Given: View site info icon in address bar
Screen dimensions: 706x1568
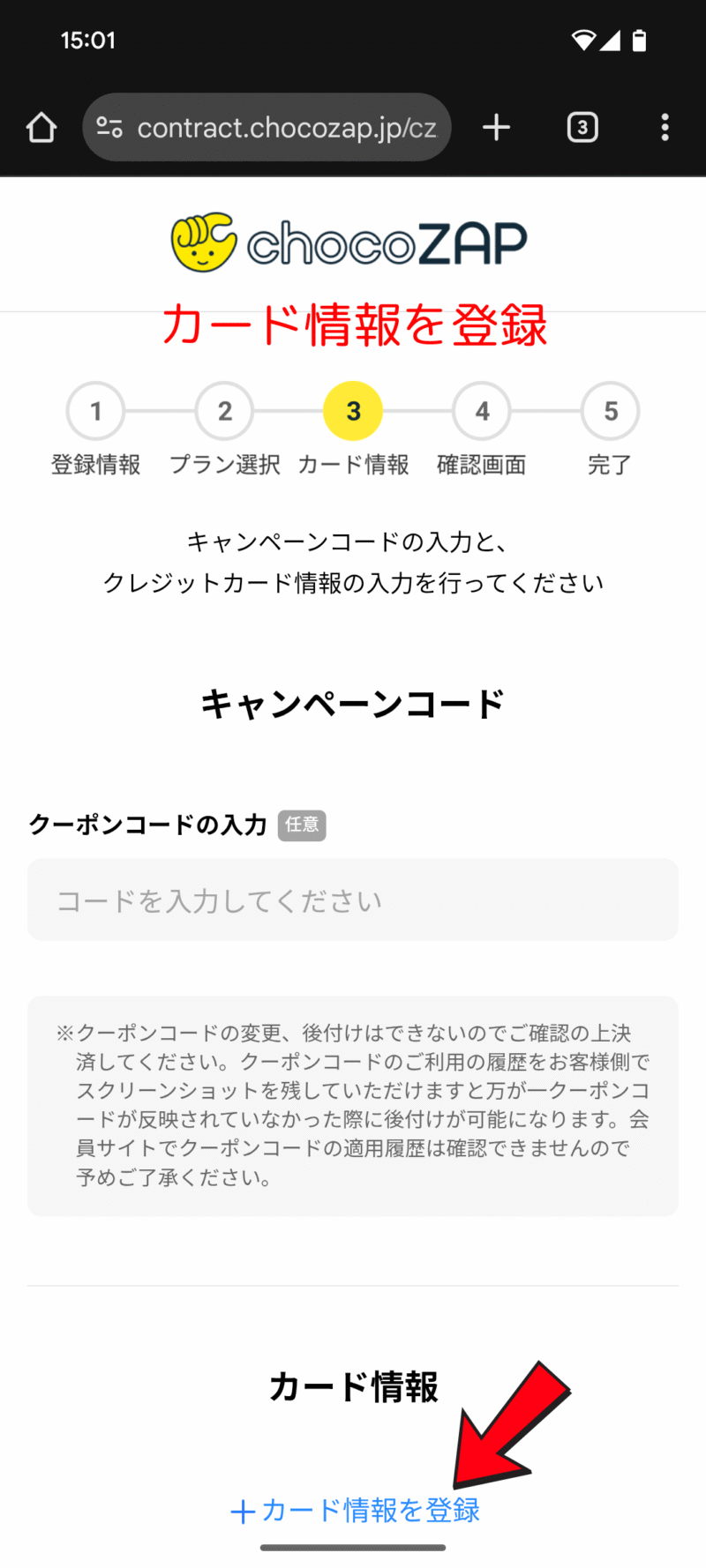Looking at the screenshot, I should coord(109,128).
